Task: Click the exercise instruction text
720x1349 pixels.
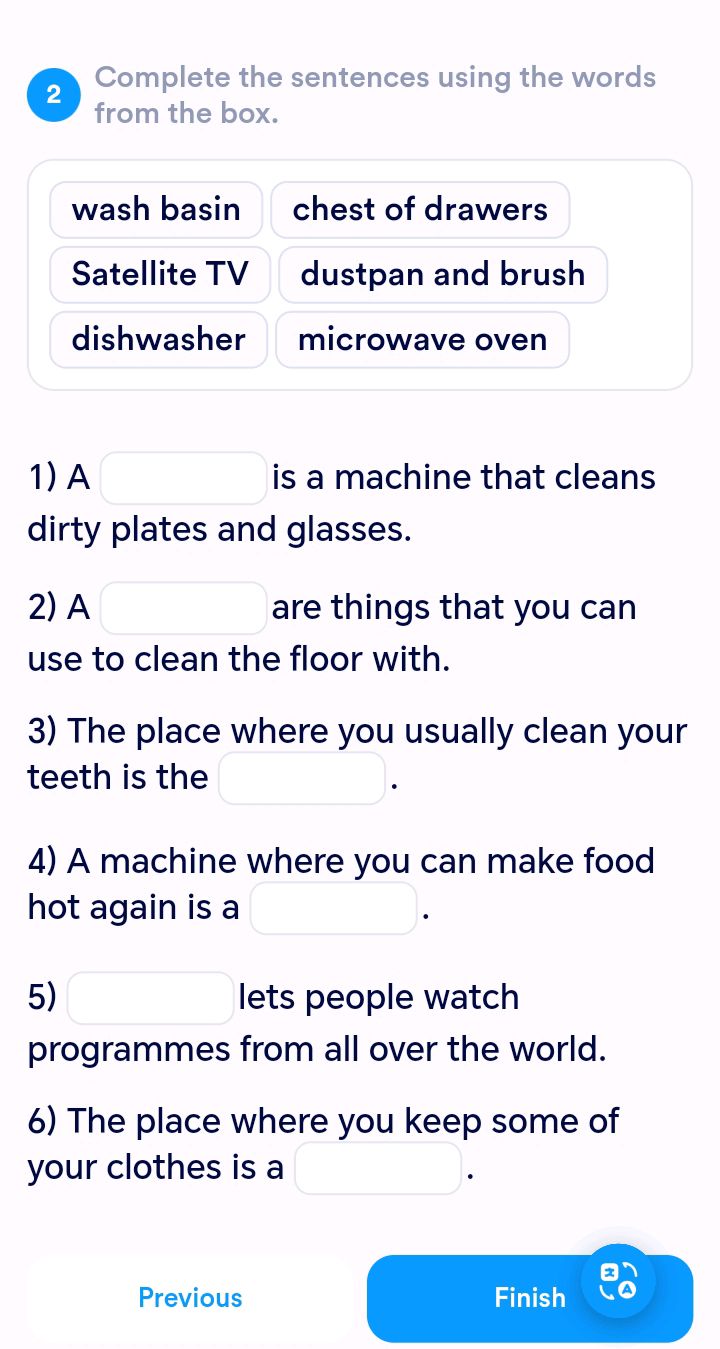Action: pyautogui.click(x=375, y=94)
